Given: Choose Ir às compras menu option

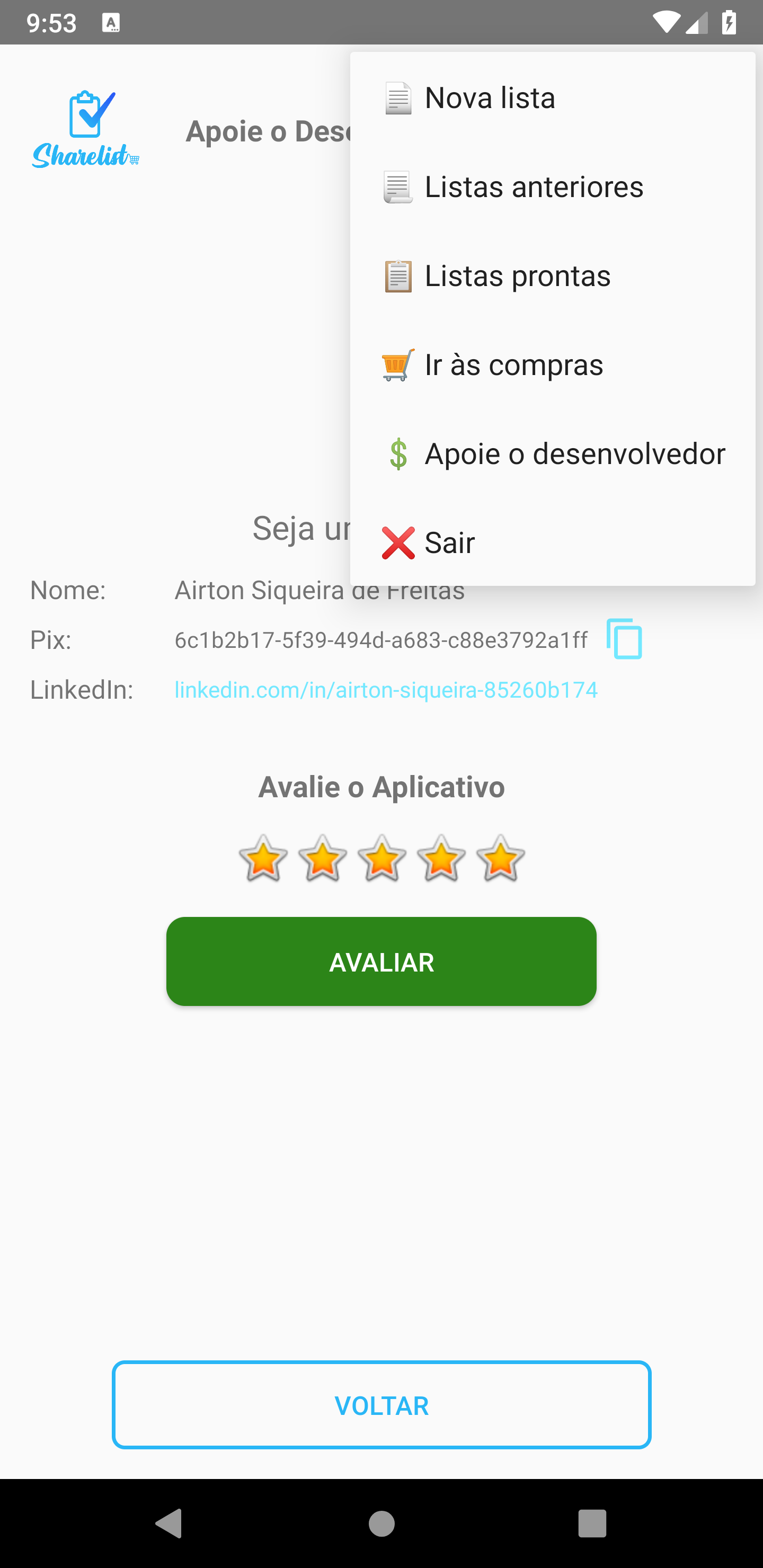Looking at the screenshot, I should tap(513, 364).
